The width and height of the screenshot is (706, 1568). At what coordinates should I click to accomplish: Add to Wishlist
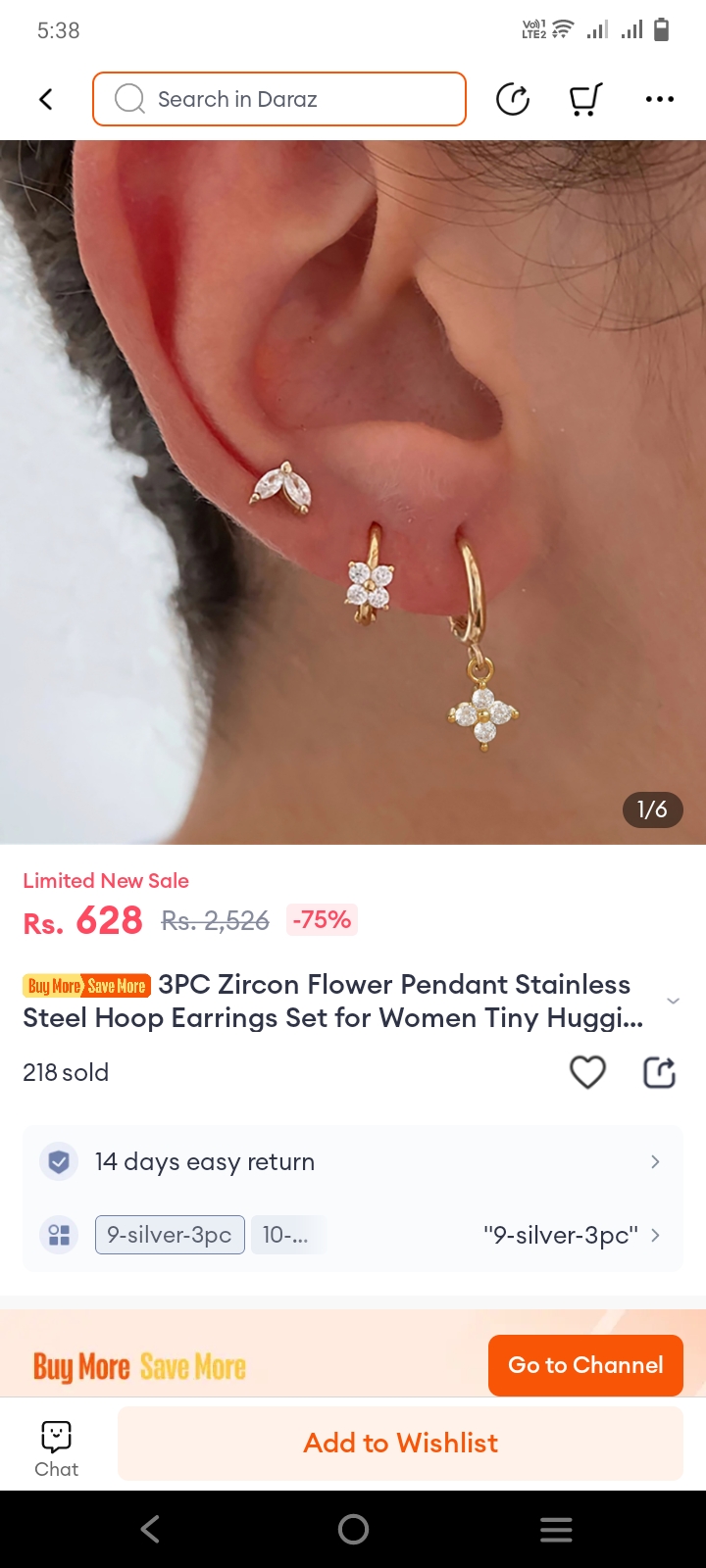[x=400, y=1443]
